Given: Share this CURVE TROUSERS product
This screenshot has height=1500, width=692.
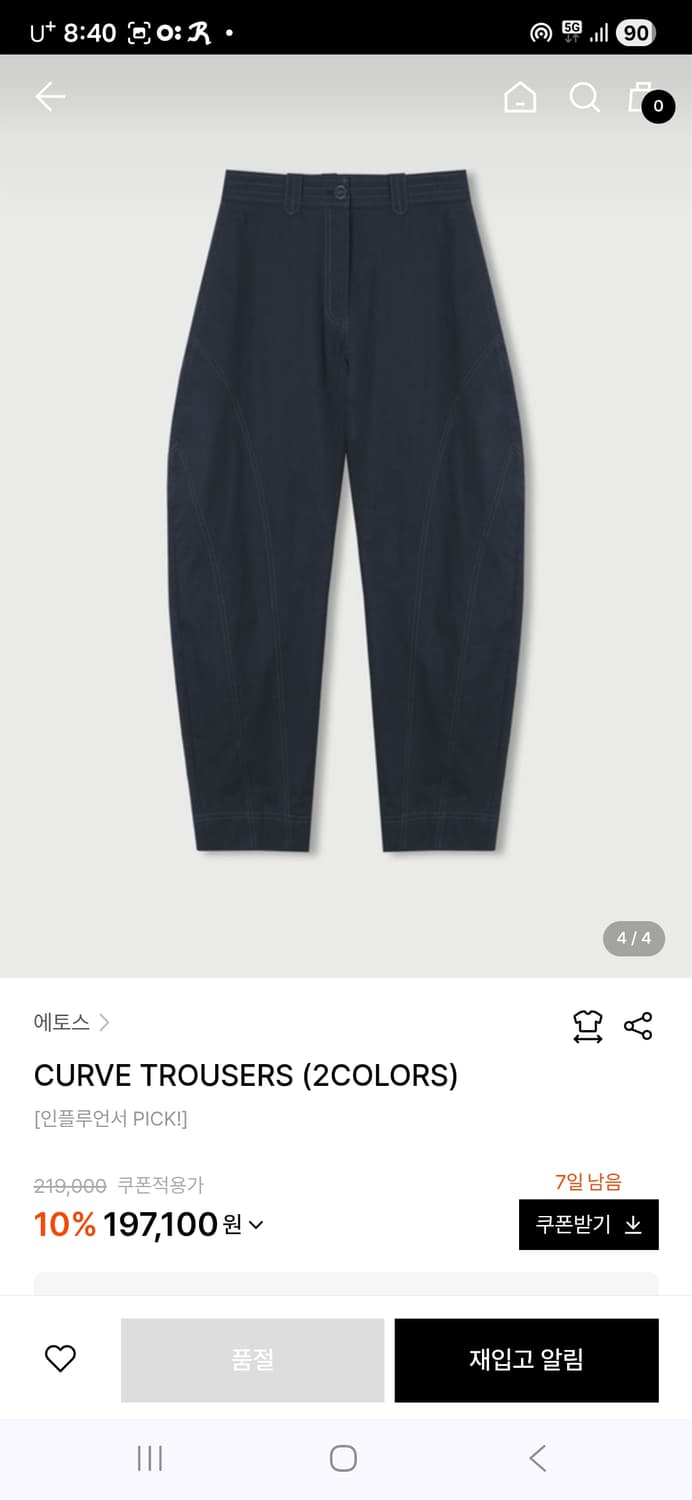Looking at the screenshot, I should pyautogui.click(x=638, y=1026).
